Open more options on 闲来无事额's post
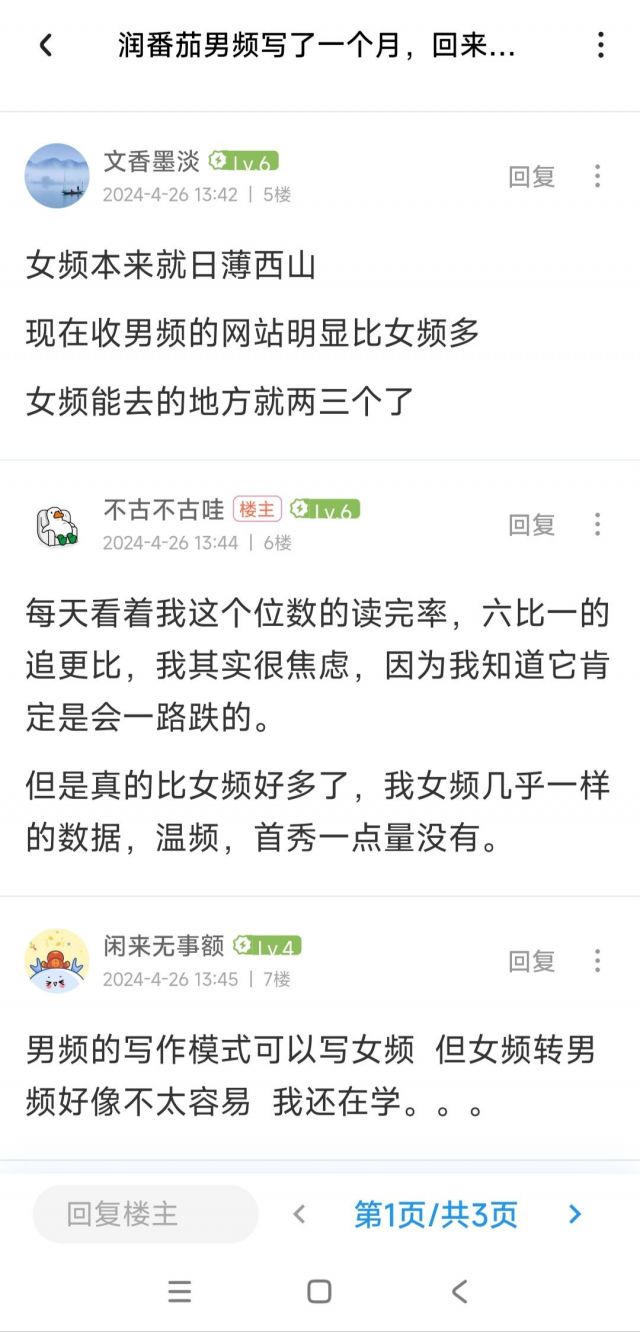 tap(597, 962)
